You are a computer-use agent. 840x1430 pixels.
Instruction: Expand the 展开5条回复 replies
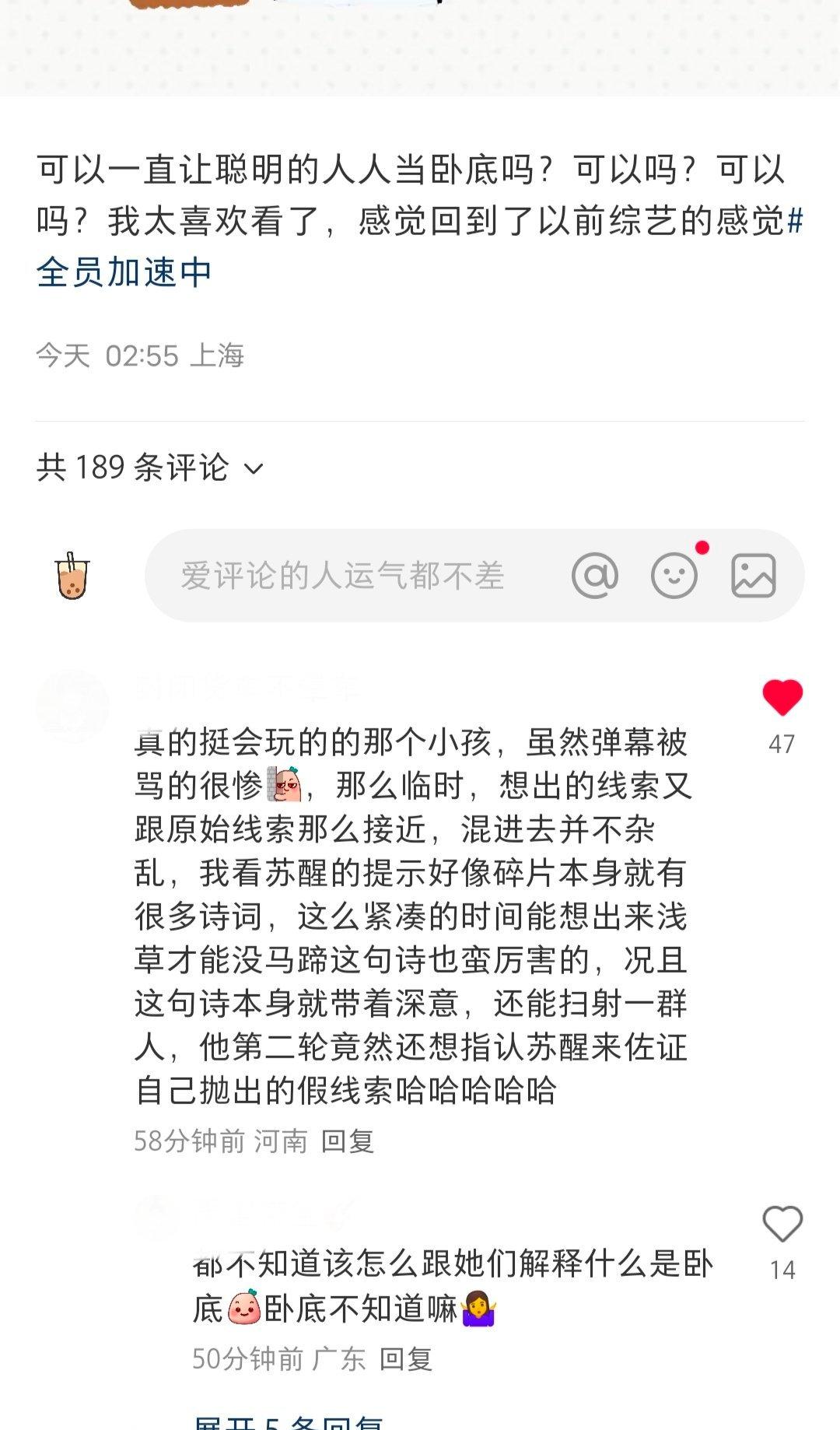point(288,1422)
